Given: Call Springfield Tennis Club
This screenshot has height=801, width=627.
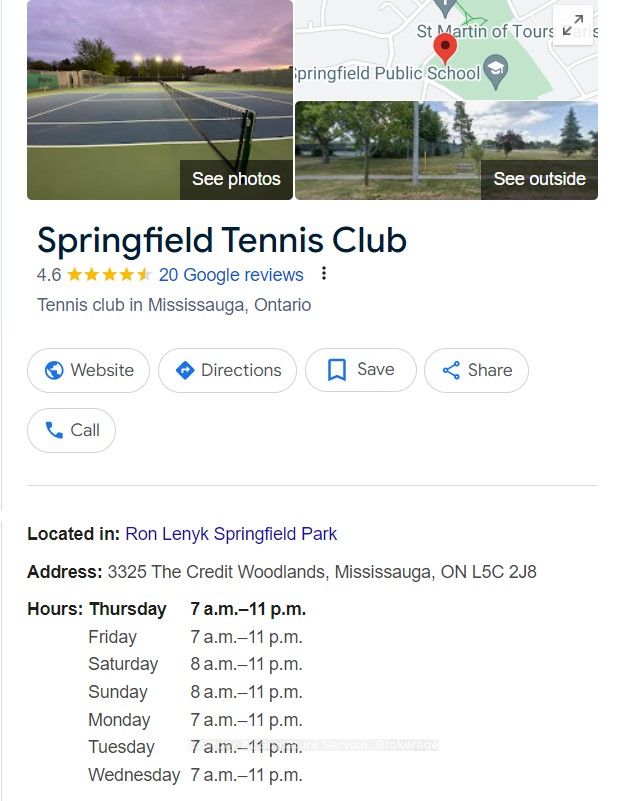Looking at the screenshot, I should pos(72,430).
